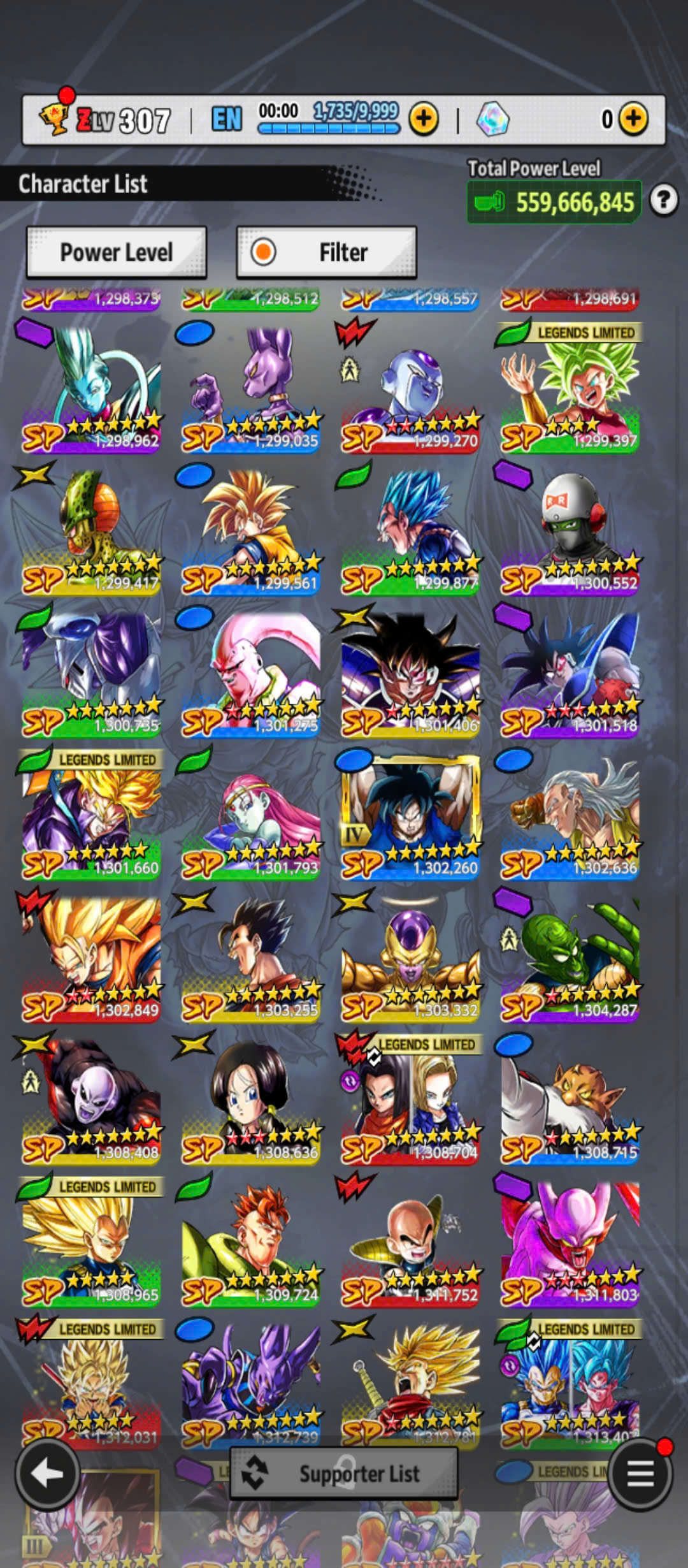
Task: Open the Filter options
Action: 326,252
